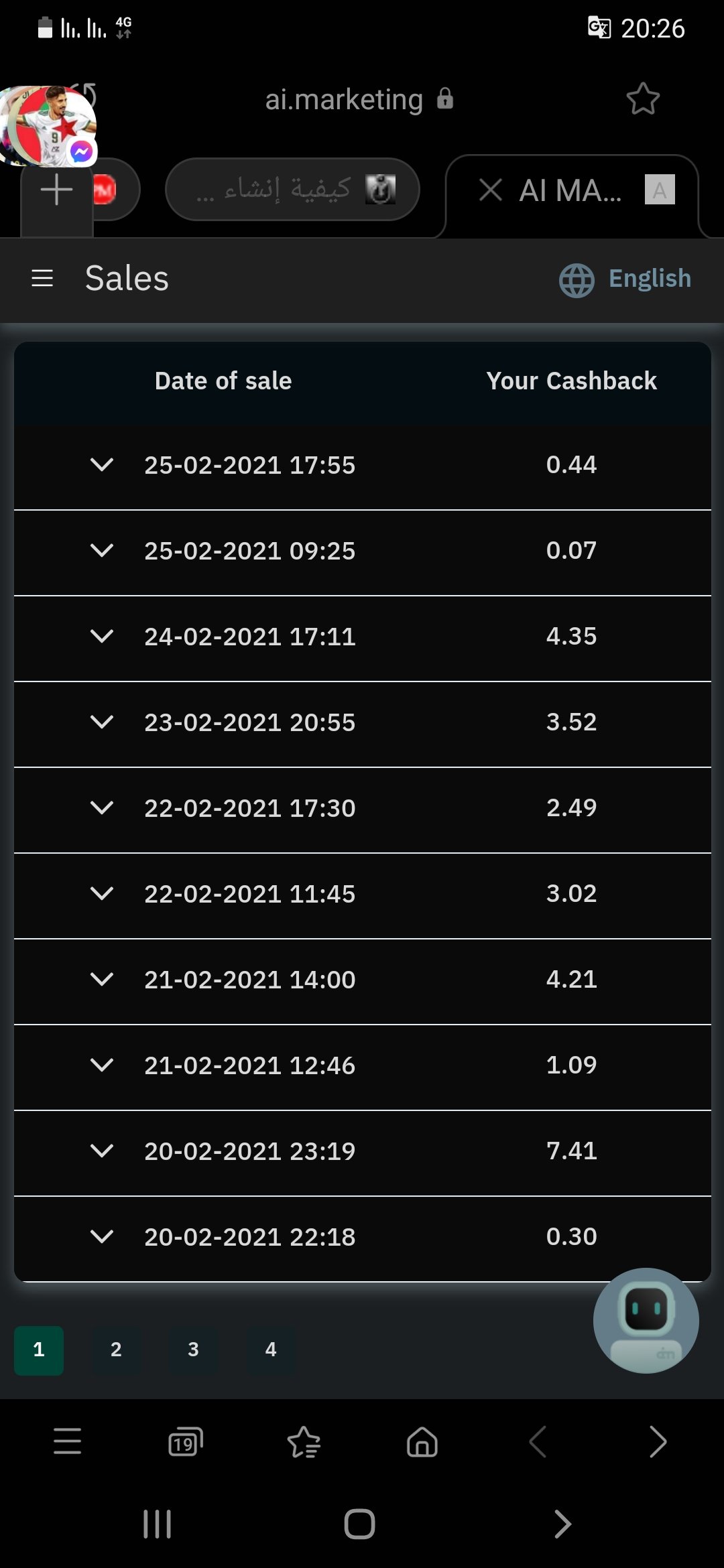Screen dimensions: 724x1568
Task: Go to page 2 of sales
Action: tap(116, 1350)
